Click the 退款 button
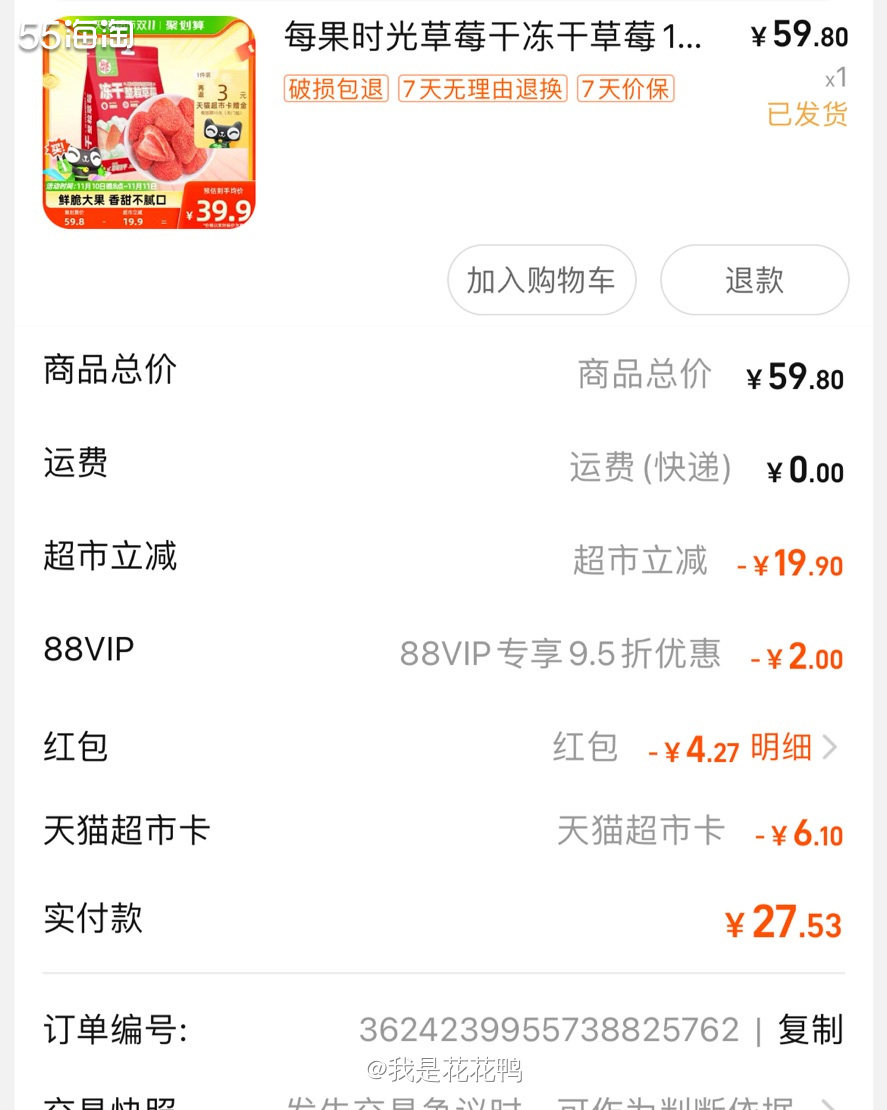 coord(754,280)
